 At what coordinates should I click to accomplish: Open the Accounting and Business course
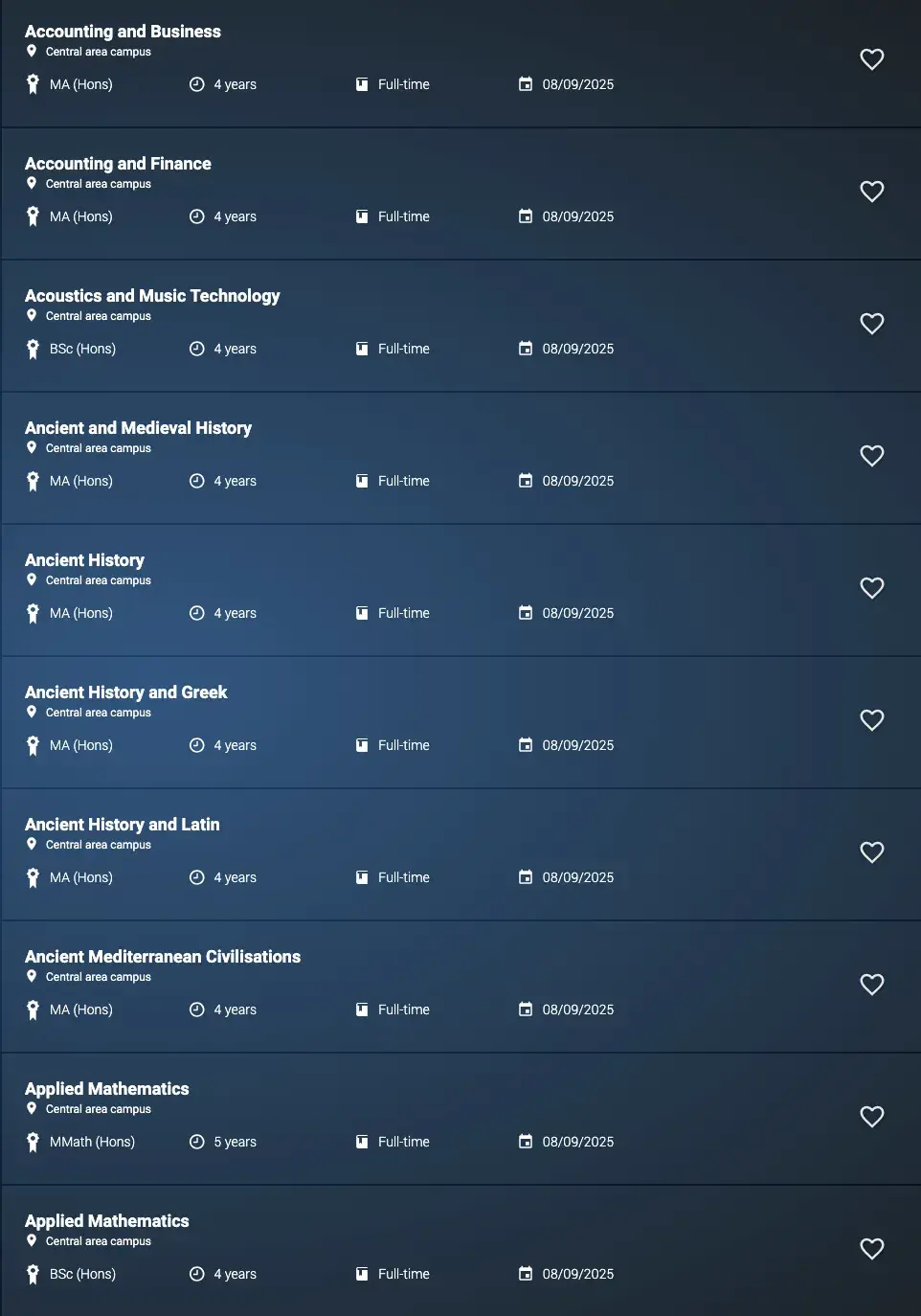tap(123, 32)
